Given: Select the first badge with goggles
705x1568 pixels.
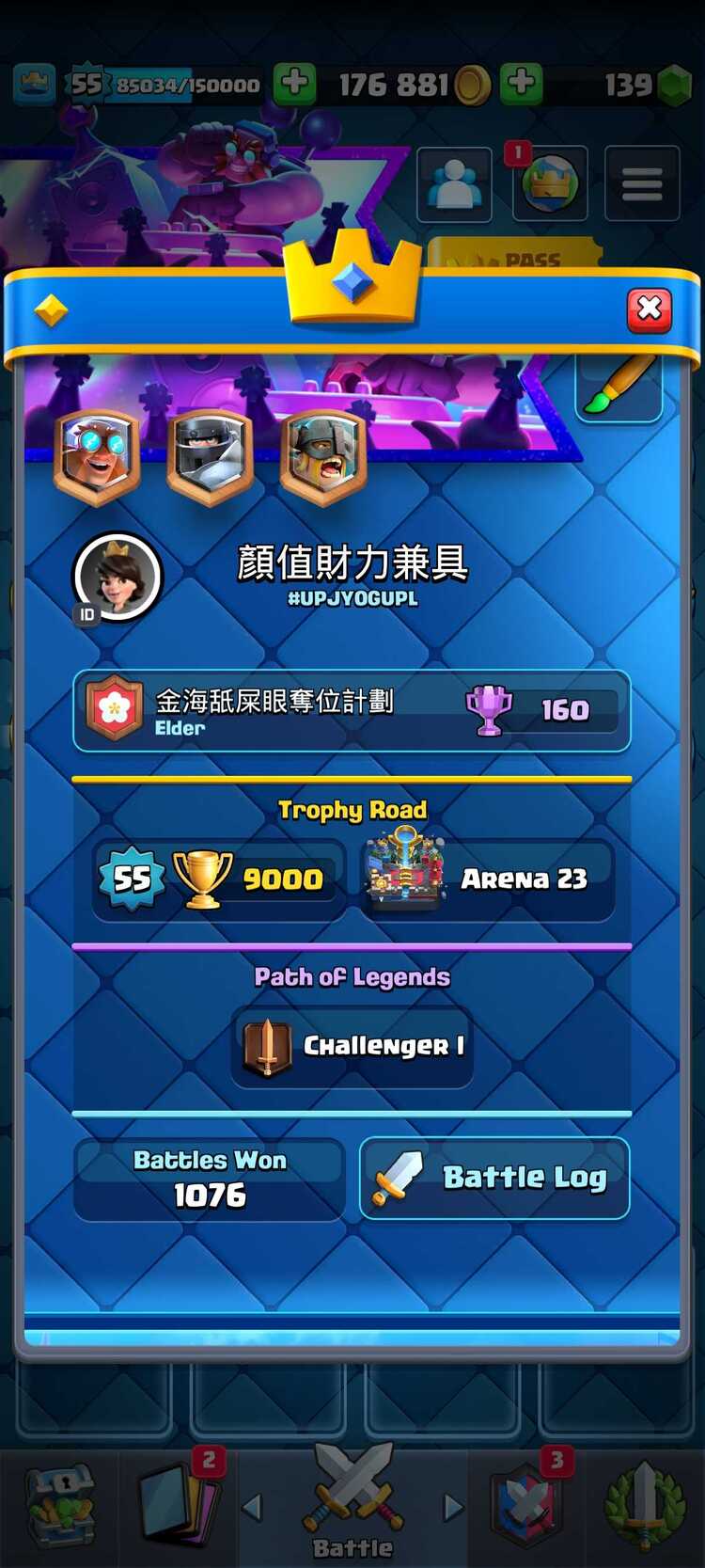Looking at the screenshot, I should pos(98,455).
